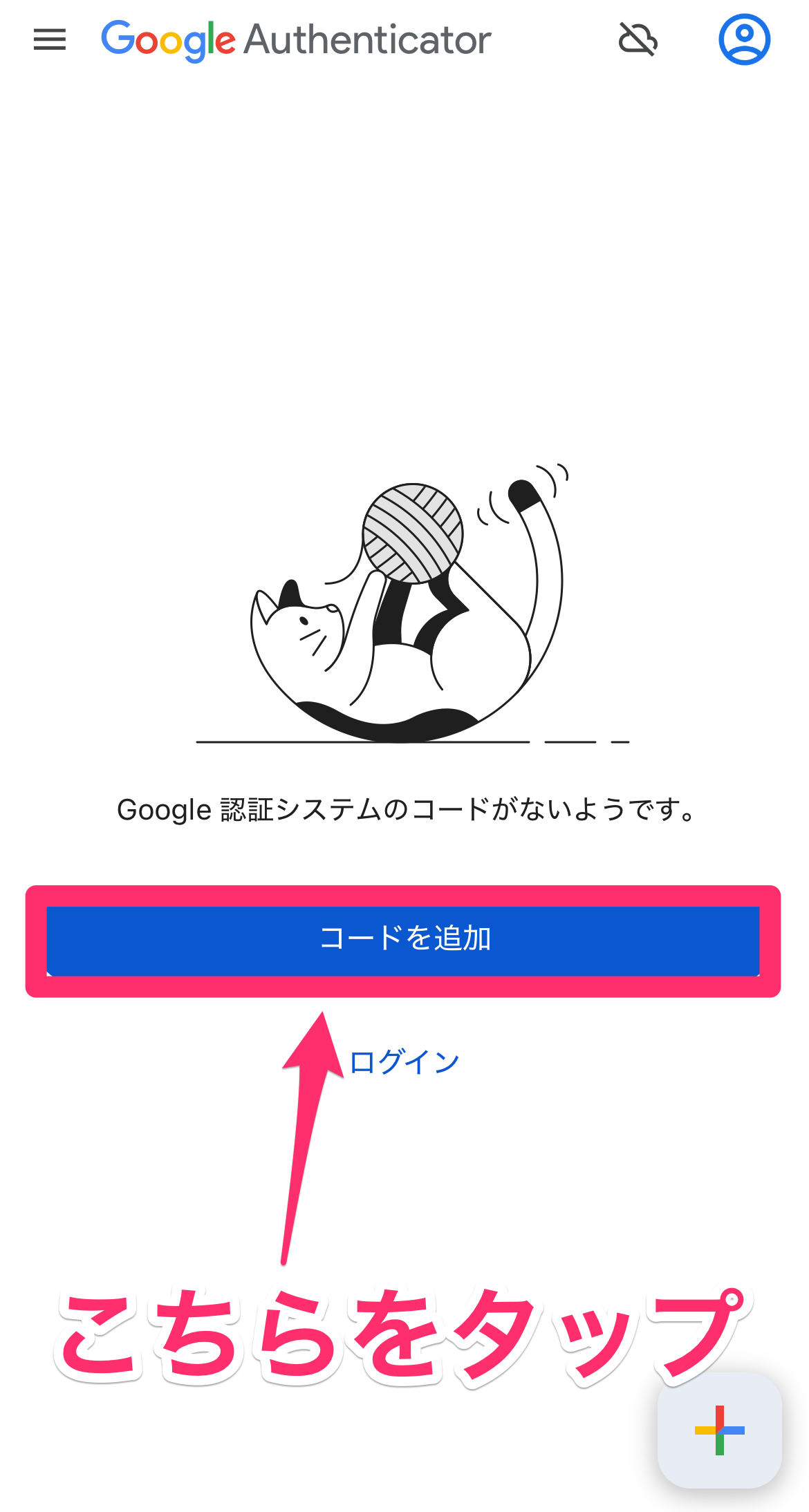Tap the colorful plus floating button
This screenshot has height=1512, width=809.
(x=719, y=1430)
